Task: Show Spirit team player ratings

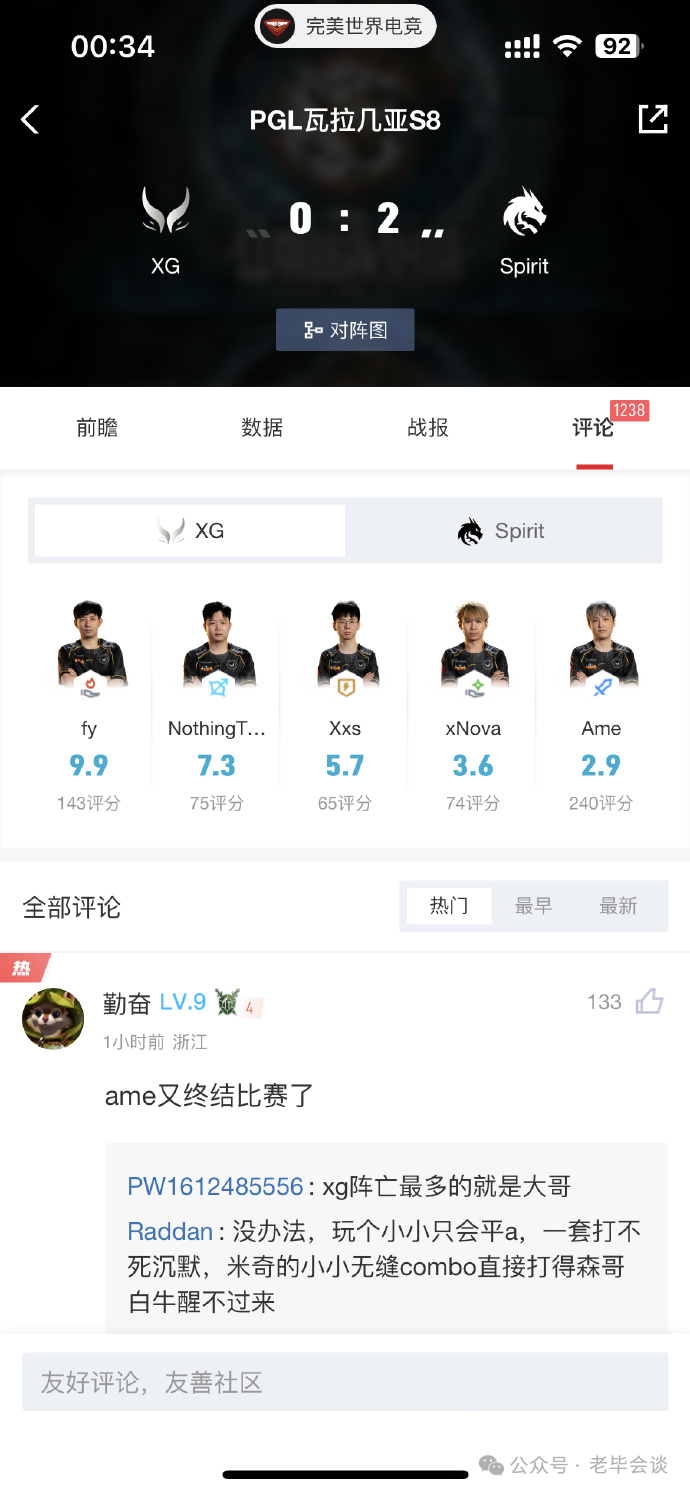Action: tap(503, 530)
